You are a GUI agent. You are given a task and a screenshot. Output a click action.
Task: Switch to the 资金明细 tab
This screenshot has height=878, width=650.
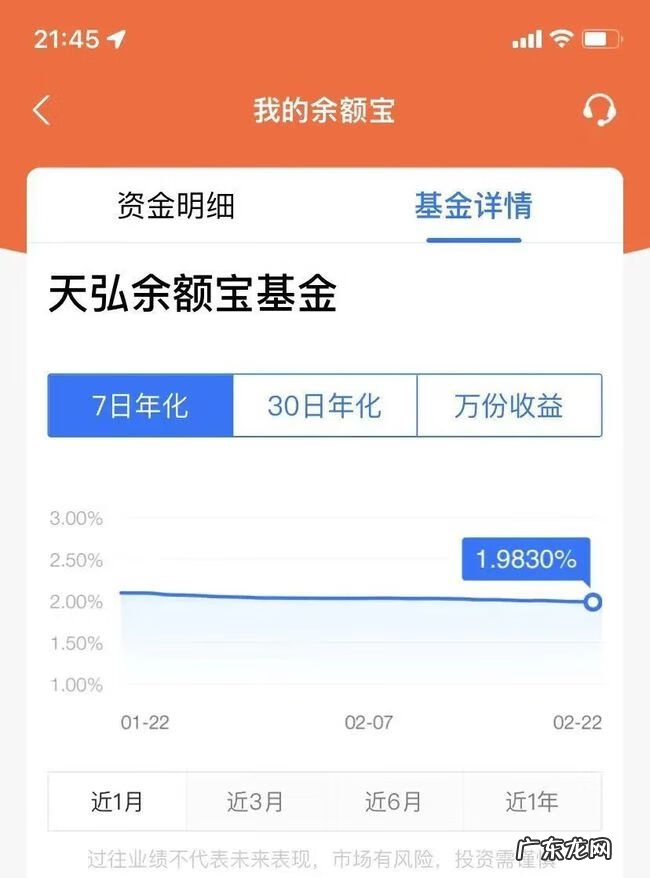(x=176, y=206)
